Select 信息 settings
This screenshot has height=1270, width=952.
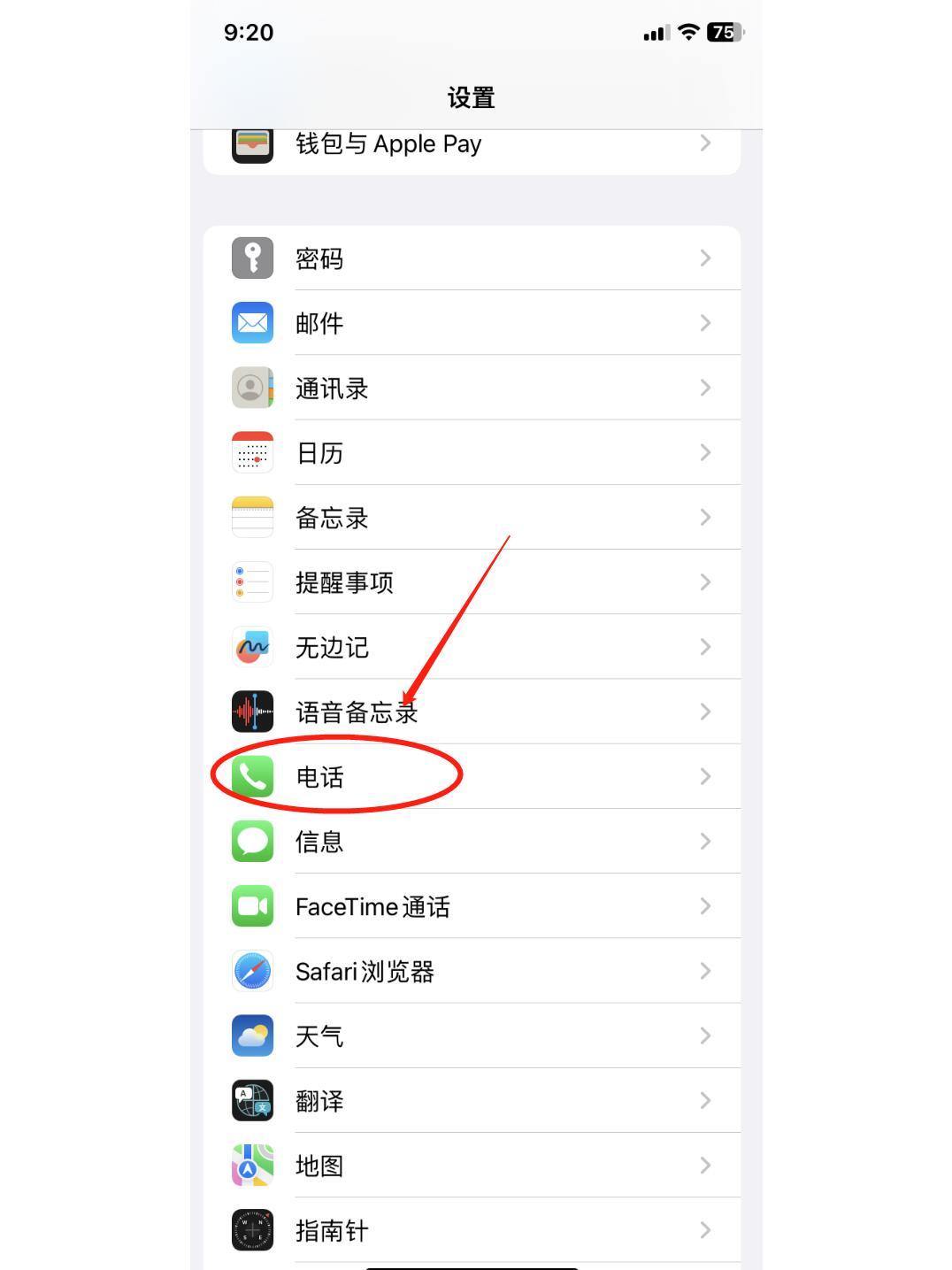pyautogui.click(x=471, y=842)
